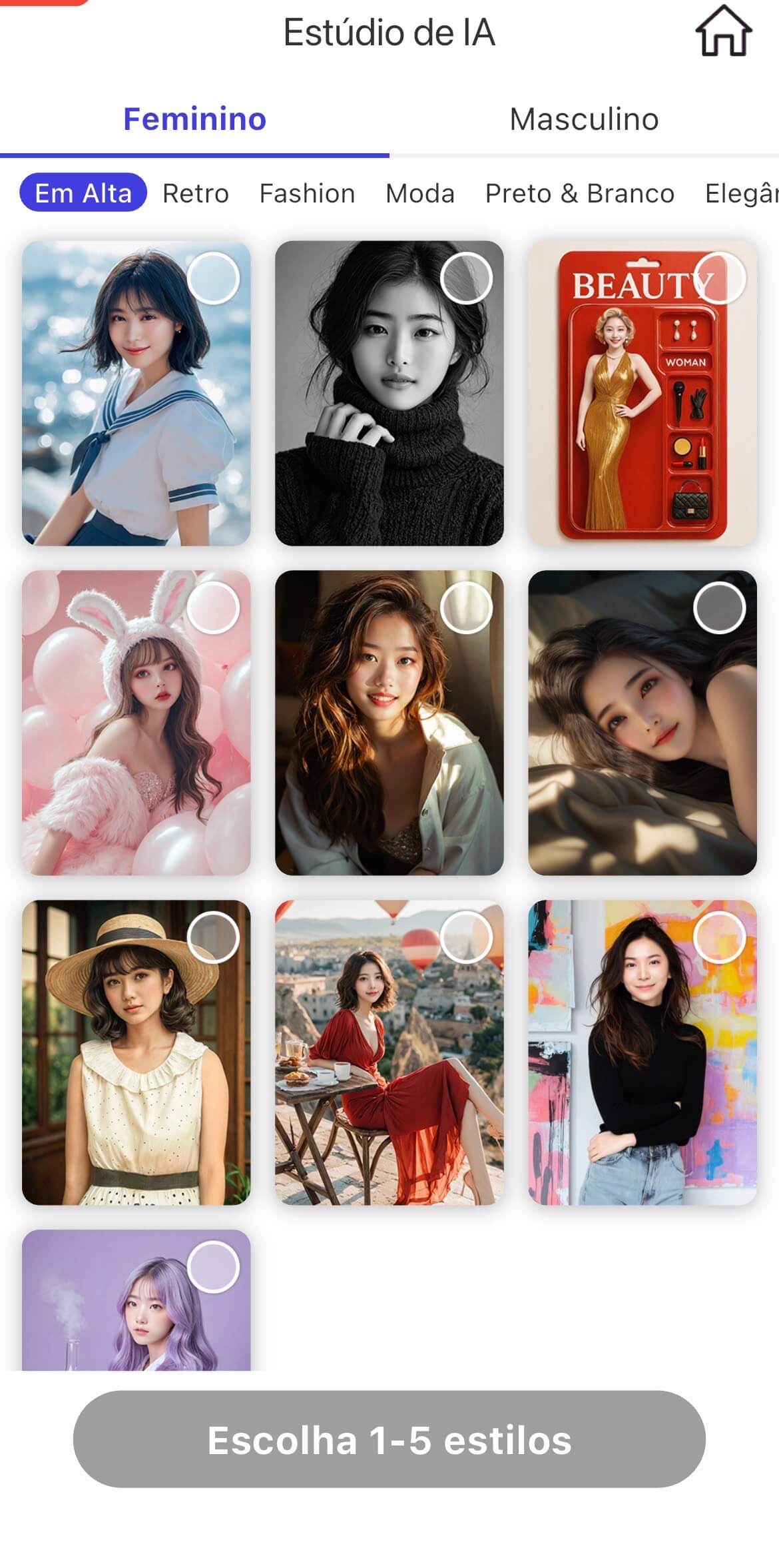Select the Feminino tab
The height and width of the screenshot is (1568, 779).
(194, 120)
